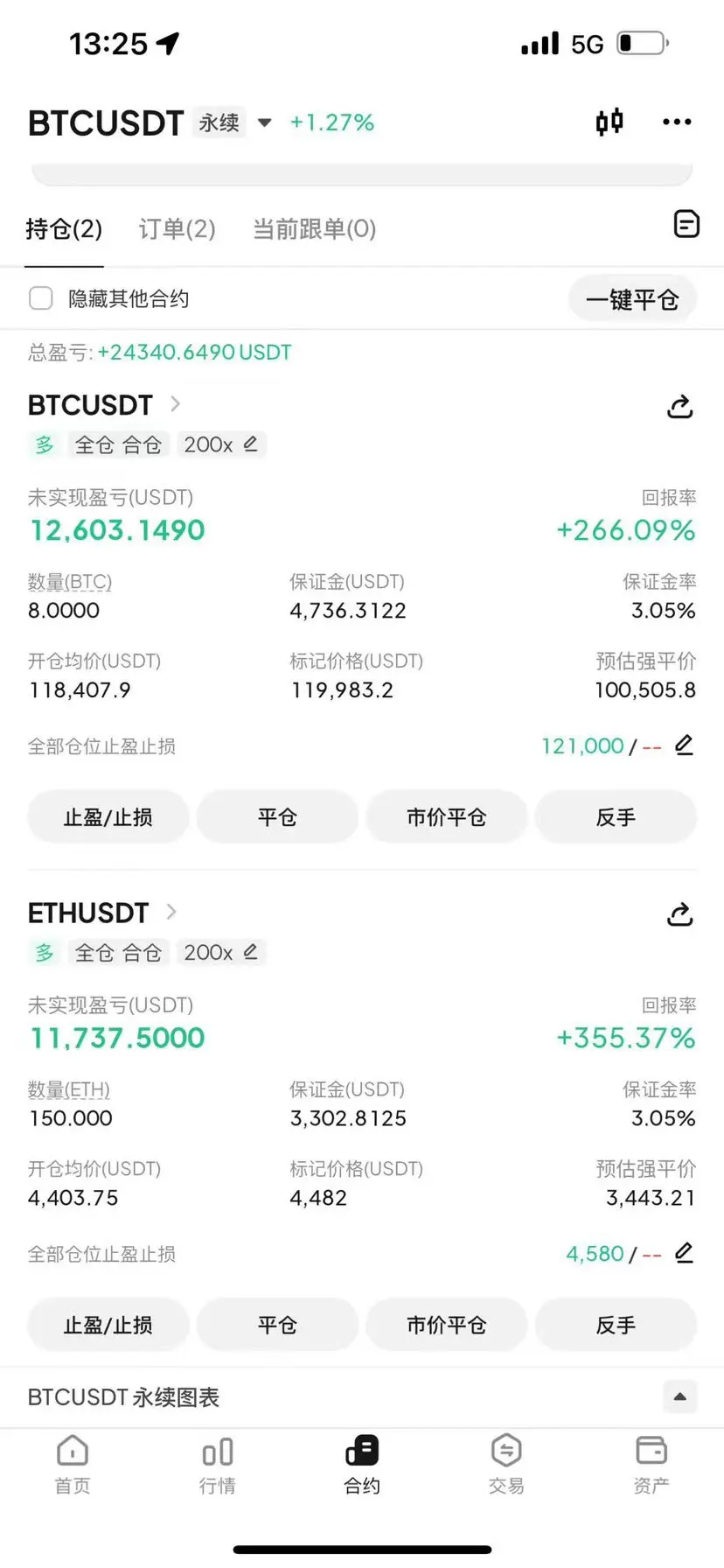Image resolution: width=724 pixels, height=1568 pixels.
Task: Expand the BTCUSDT 永续图表 panel
Action: 679,1396
